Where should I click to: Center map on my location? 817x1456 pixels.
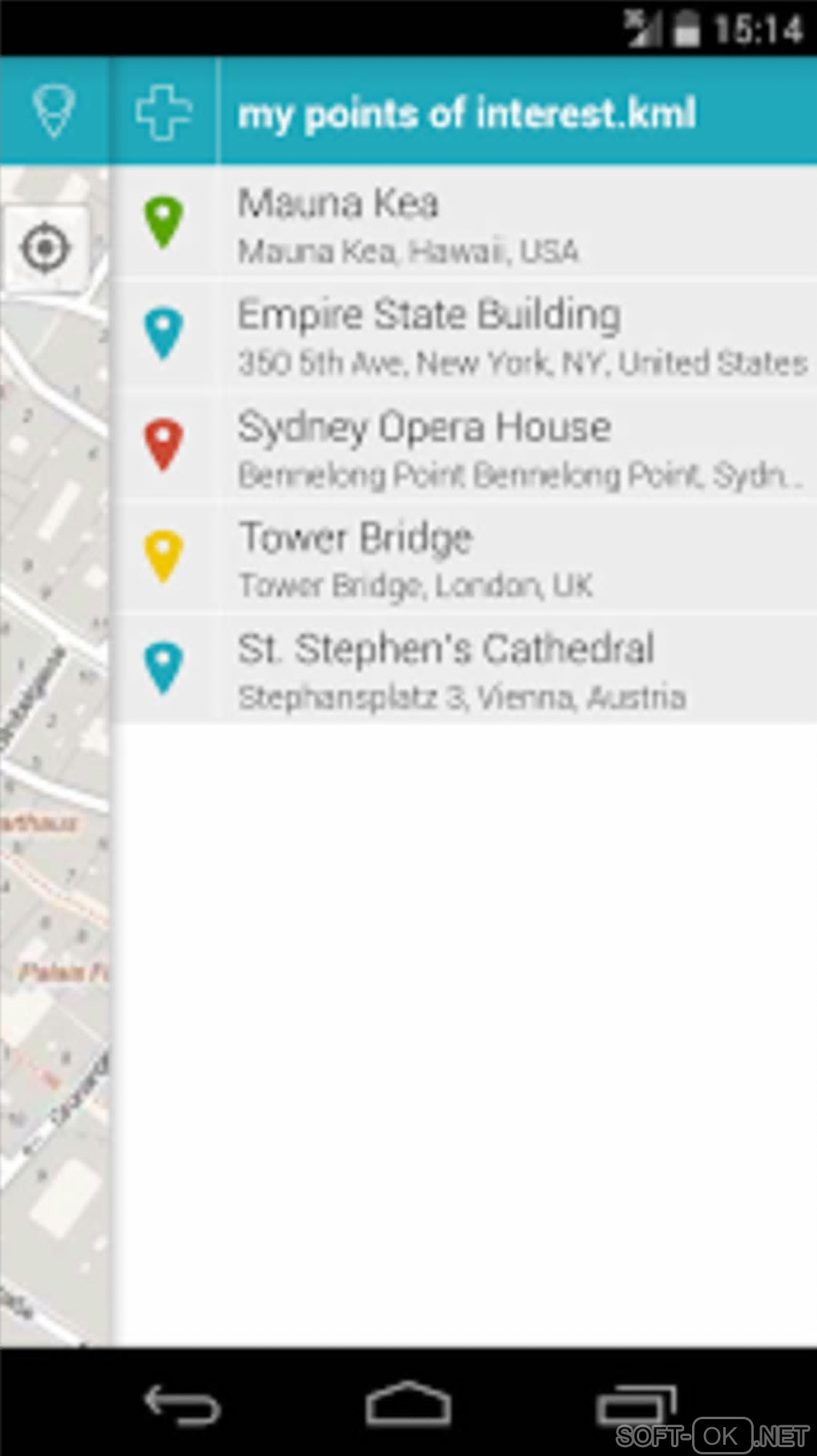click(45, 248)
